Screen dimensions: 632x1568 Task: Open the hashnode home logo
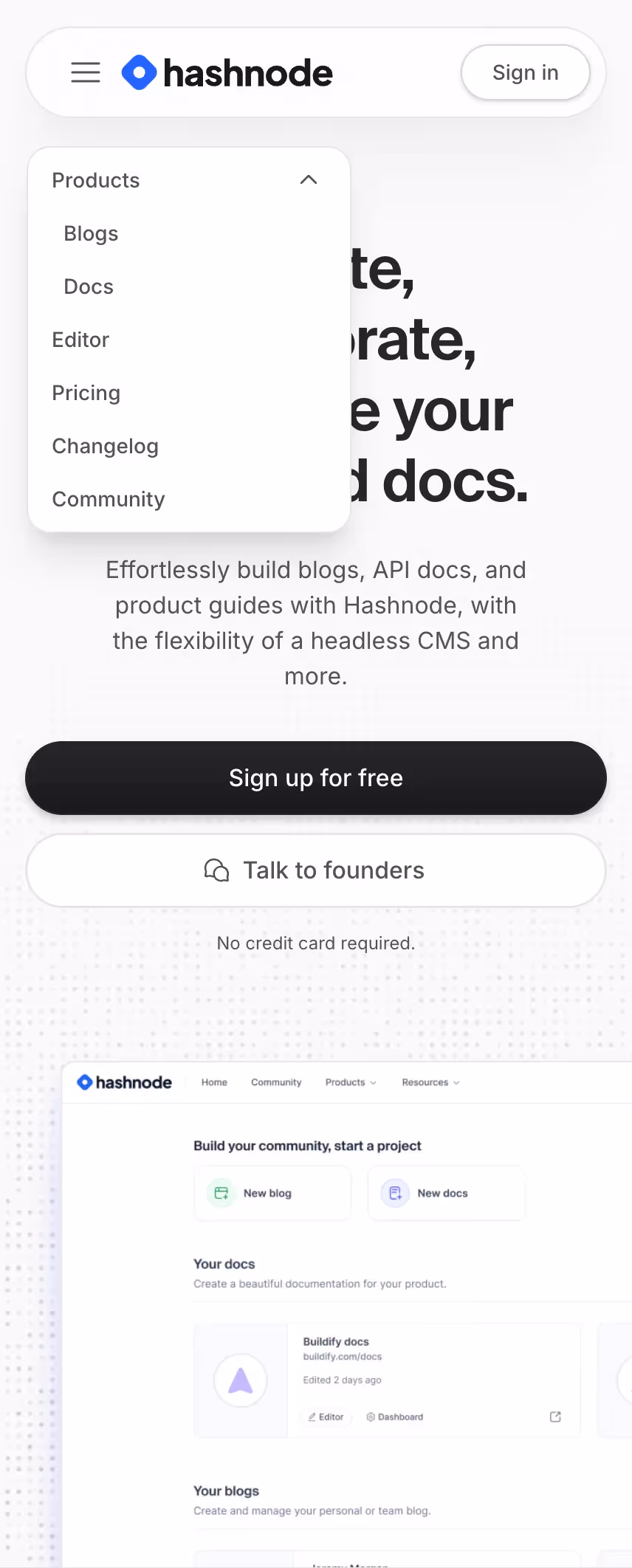(x=227, y=72)
